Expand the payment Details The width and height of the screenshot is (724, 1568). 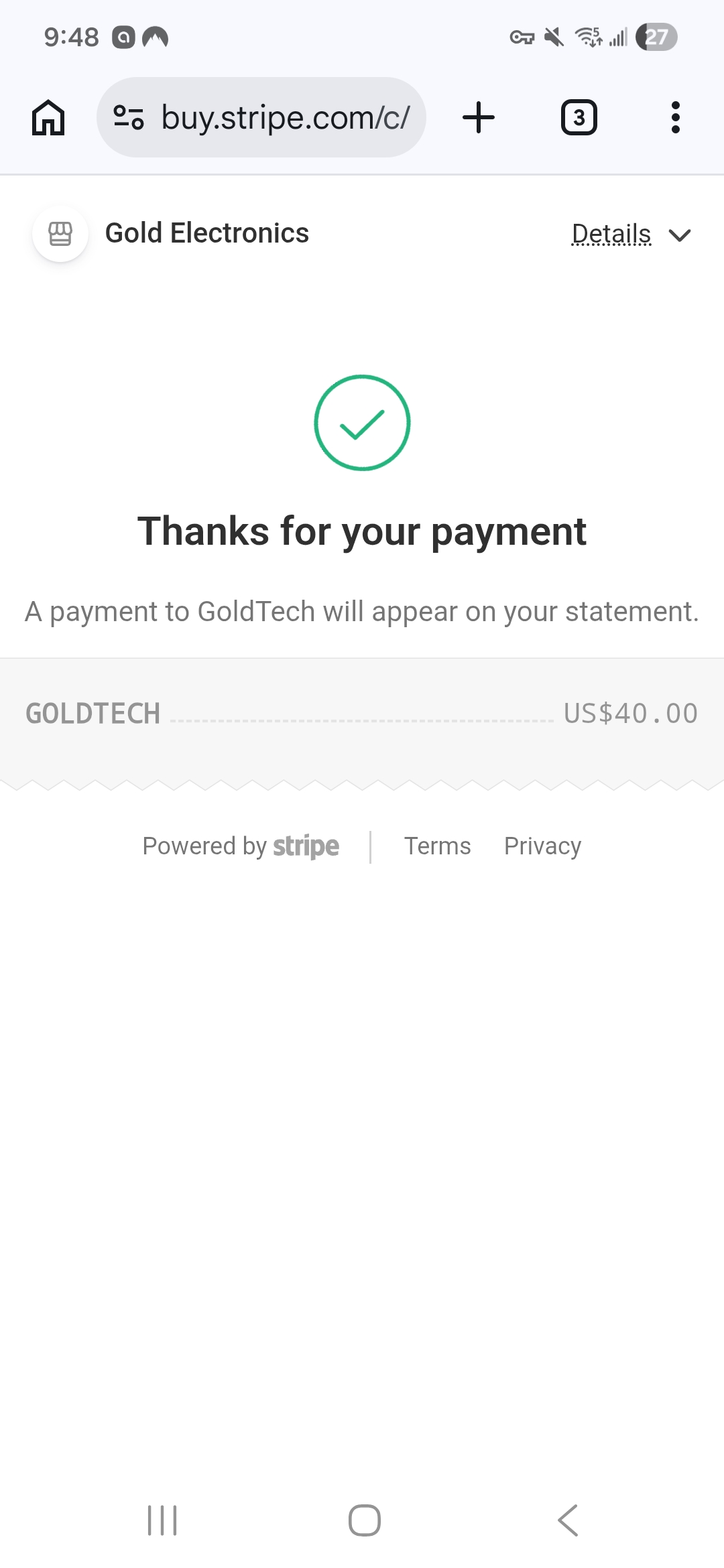tap(630, 235)
